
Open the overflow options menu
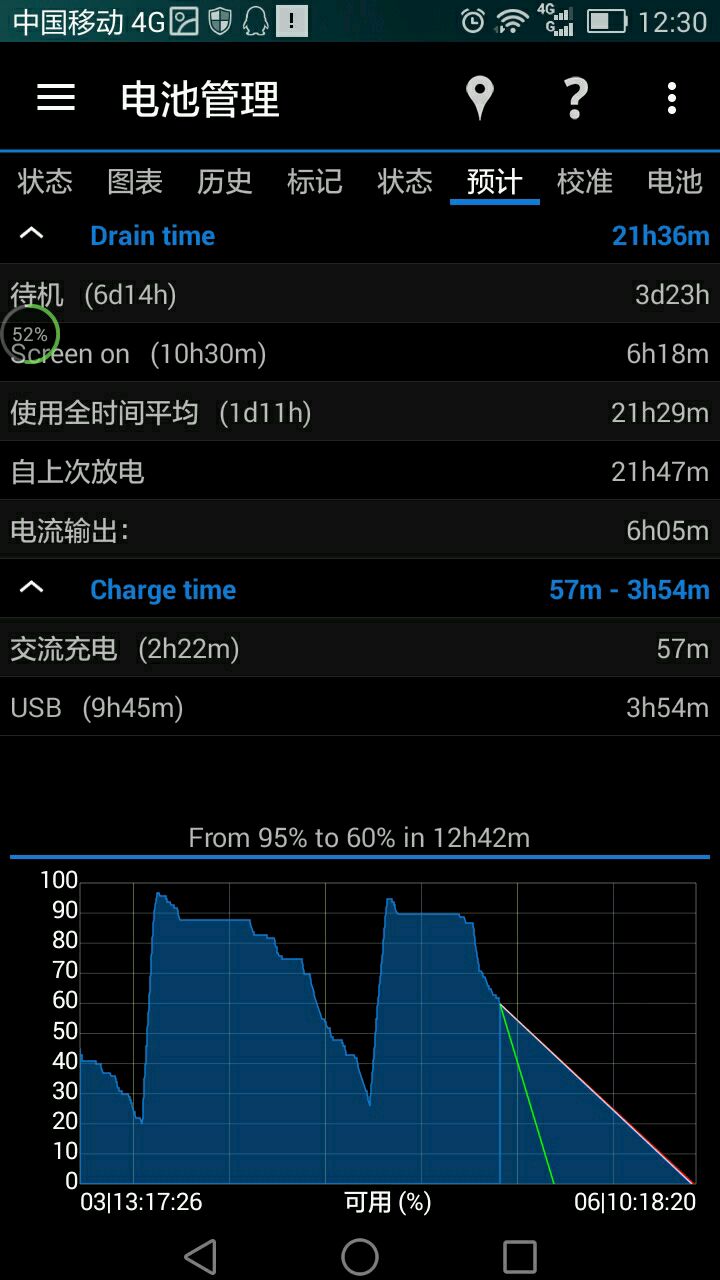point(672,98)
